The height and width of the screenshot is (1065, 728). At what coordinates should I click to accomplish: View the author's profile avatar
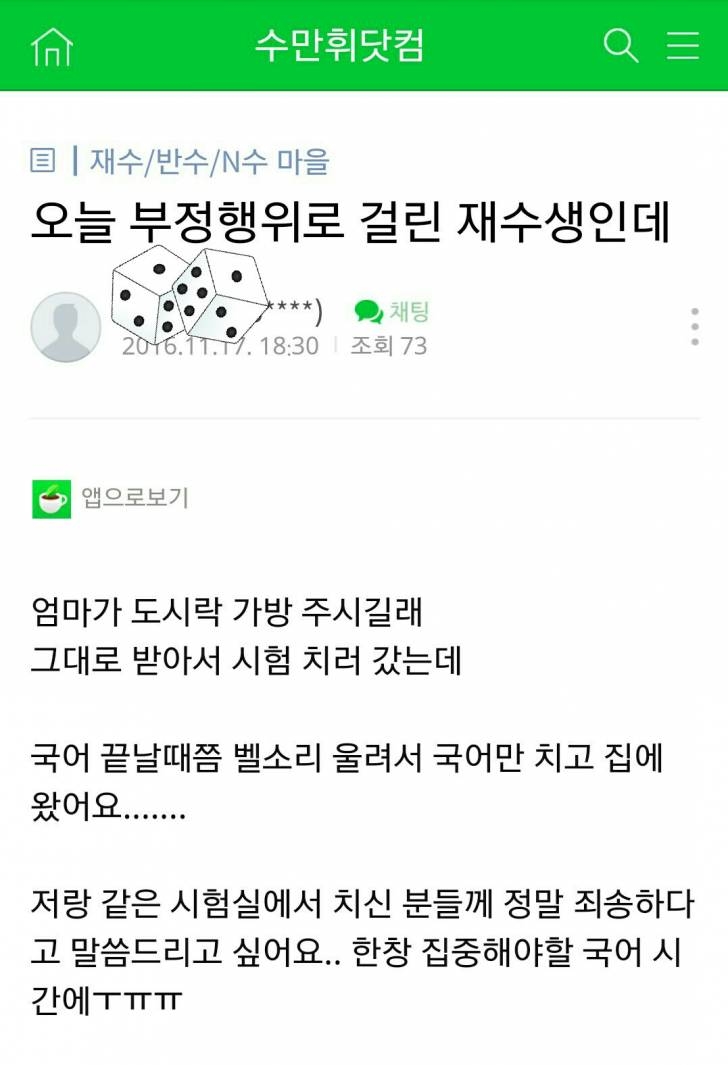point(66,327)
